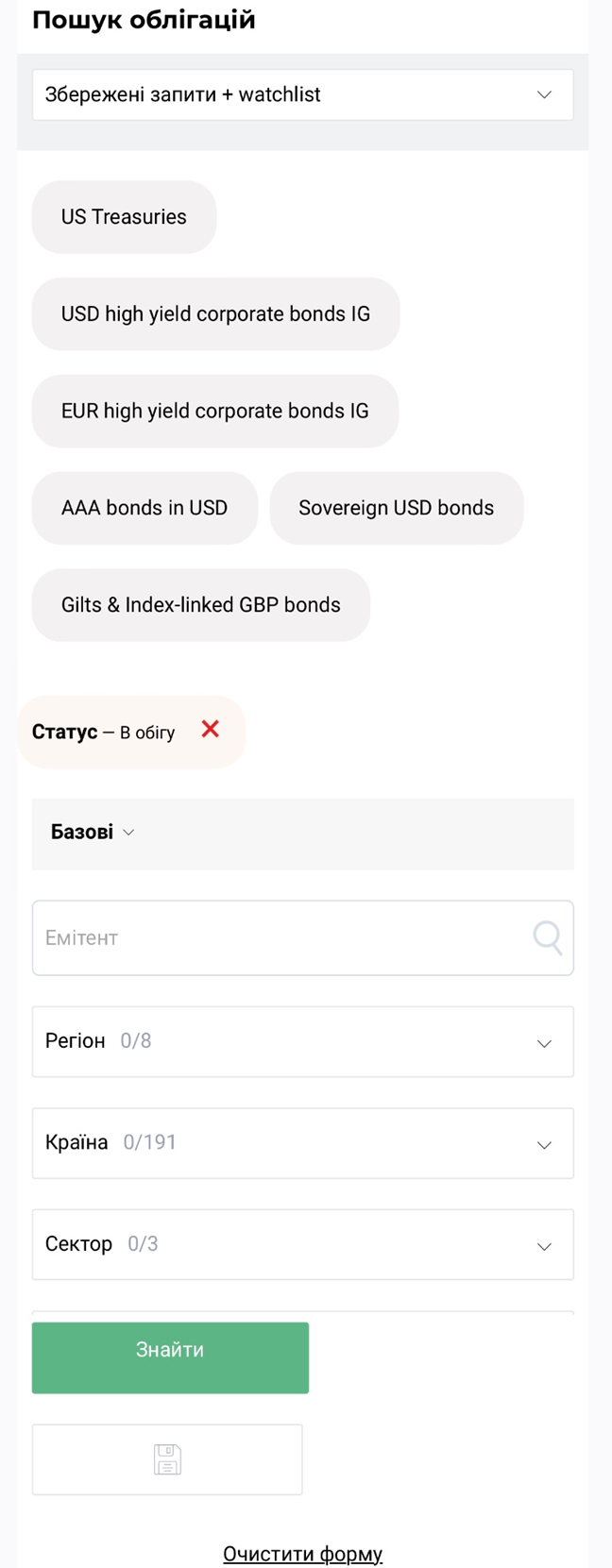Save the query with the floppy disk button

[167, 1459]
